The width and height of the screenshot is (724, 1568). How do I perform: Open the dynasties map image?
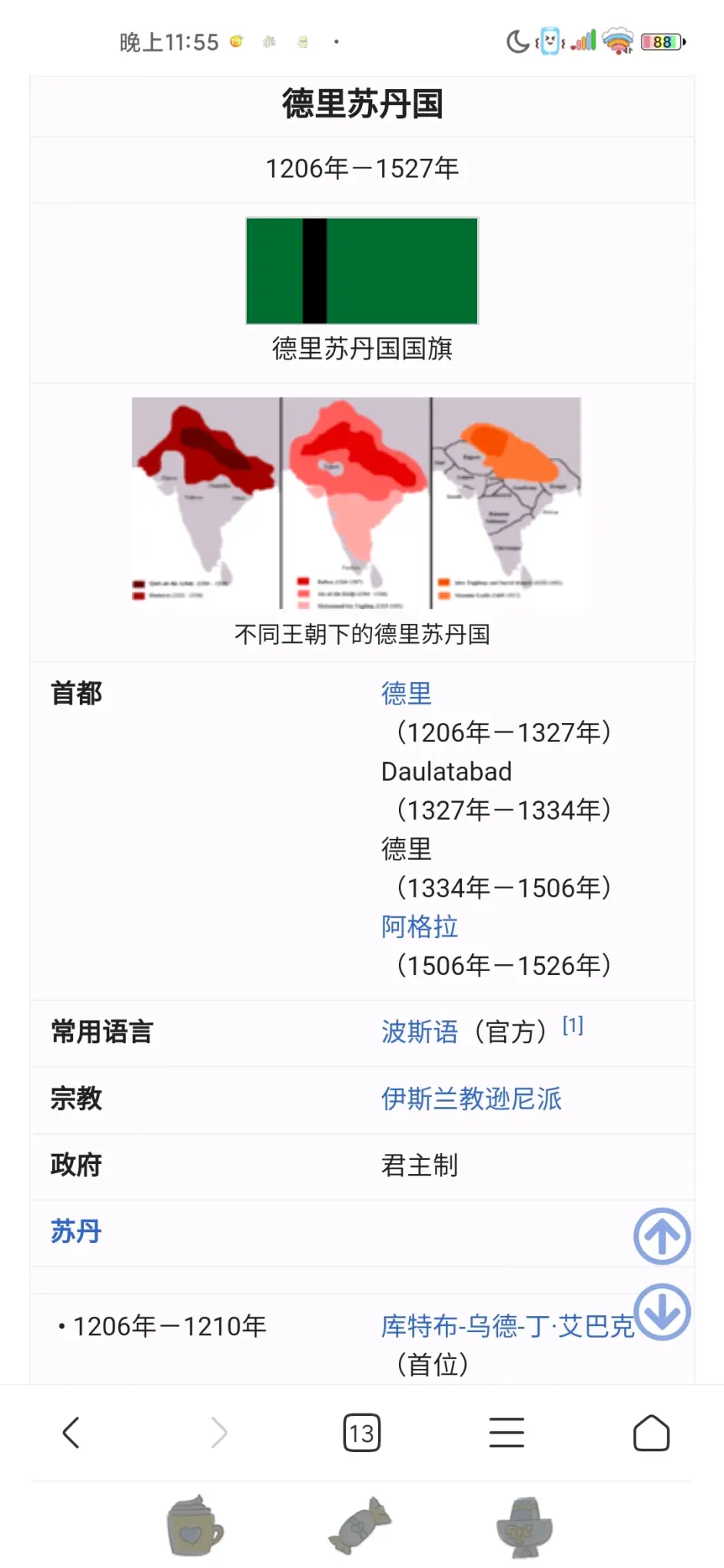[x=357, y=503]
